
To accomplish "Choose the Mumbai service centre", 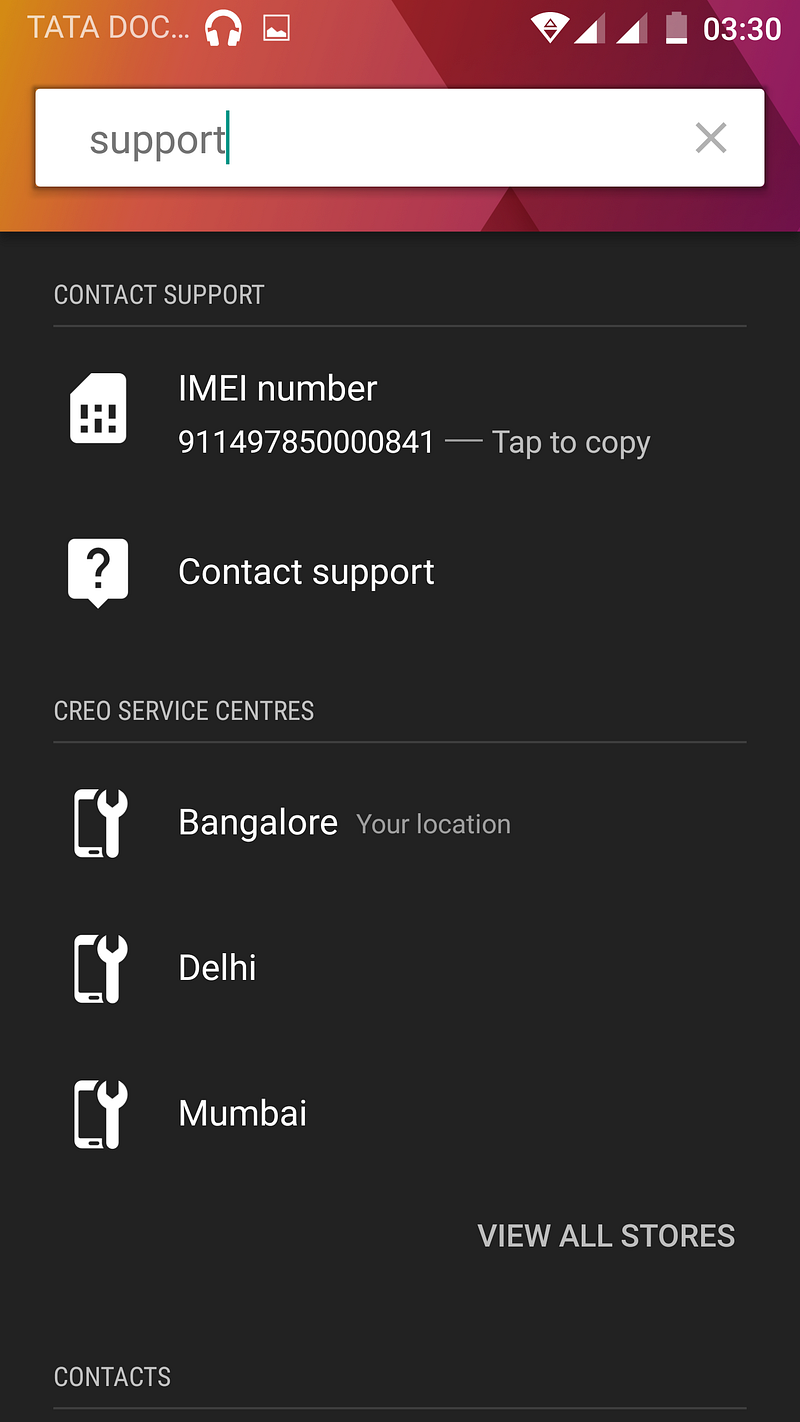I will tap(242, 1113).
